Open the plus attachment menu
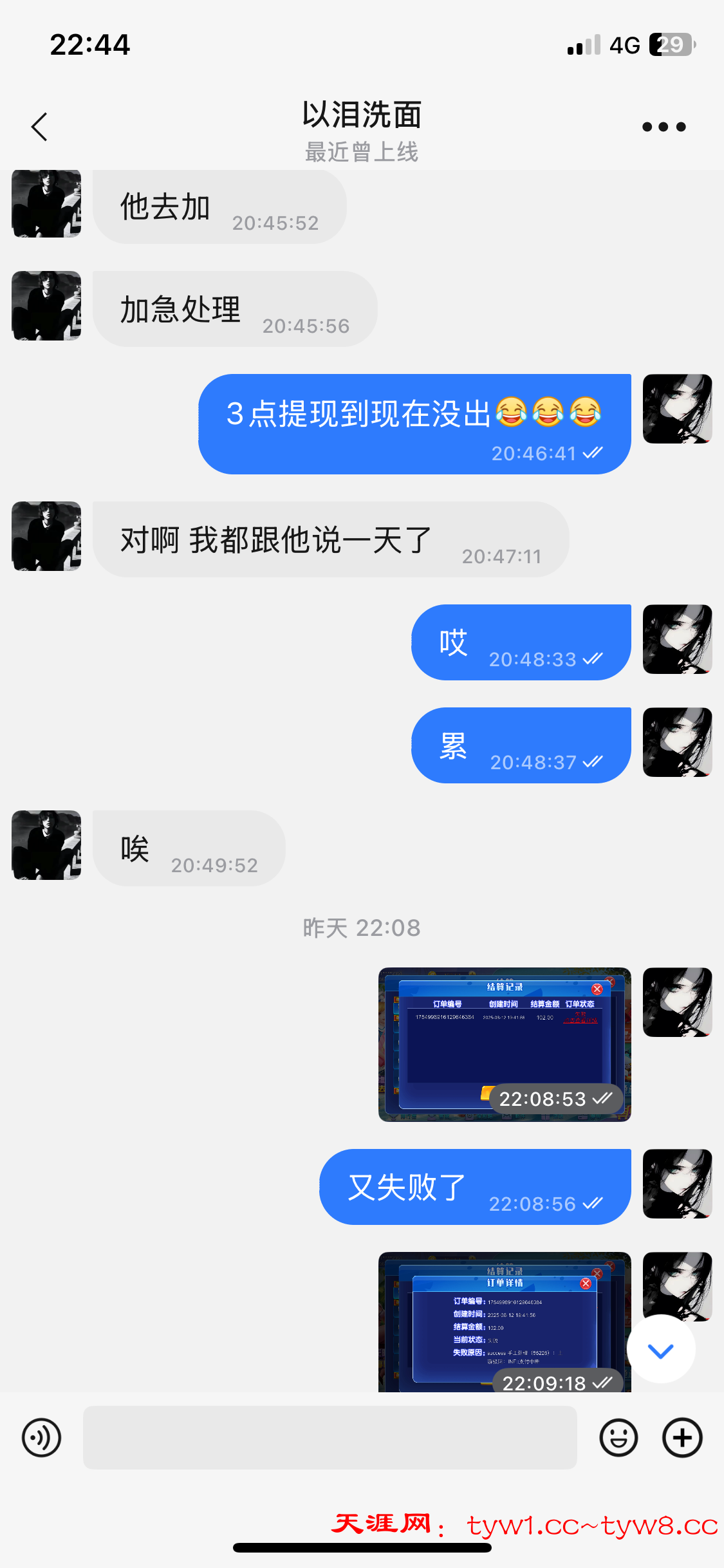This screenshot has width=724, height=1568. point(682,1437)
